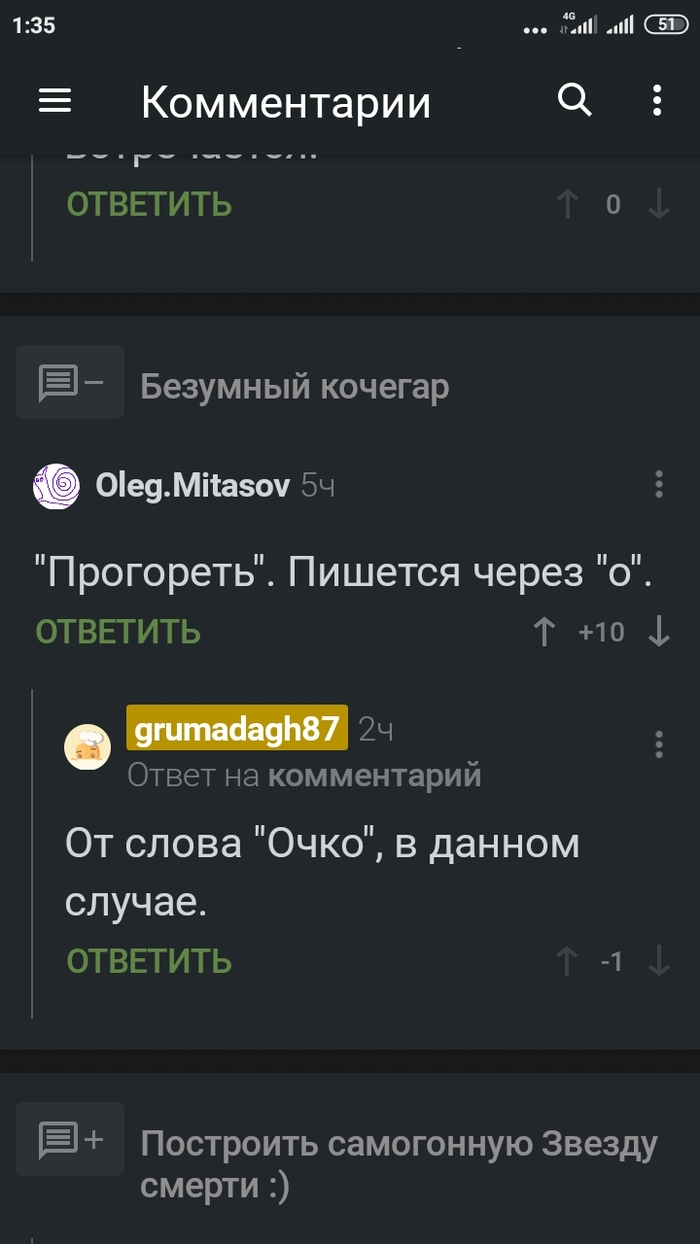Downvote the comment rated 0
Viewport: 700px width, 1244px height.
[659, 205]
